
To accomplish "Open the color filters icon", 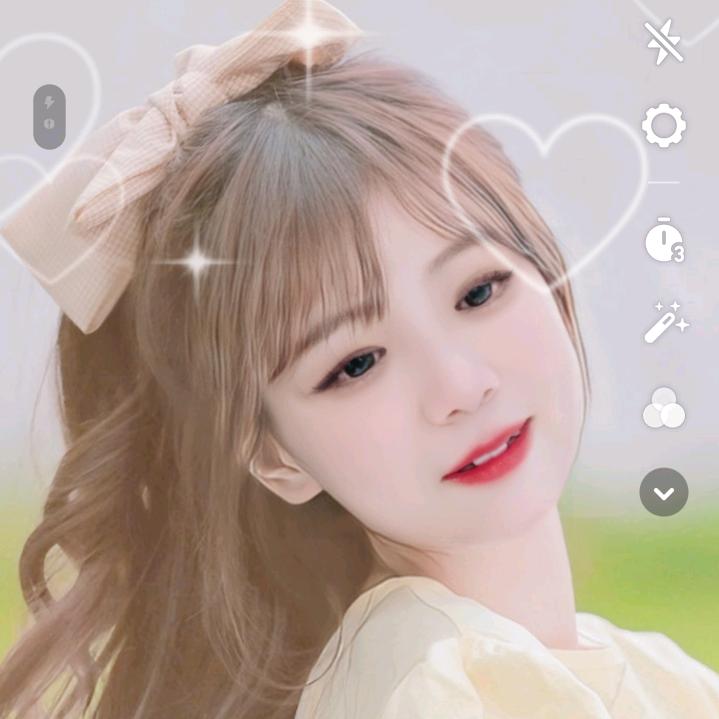I will pyautogui.click(x=663, y=408).
